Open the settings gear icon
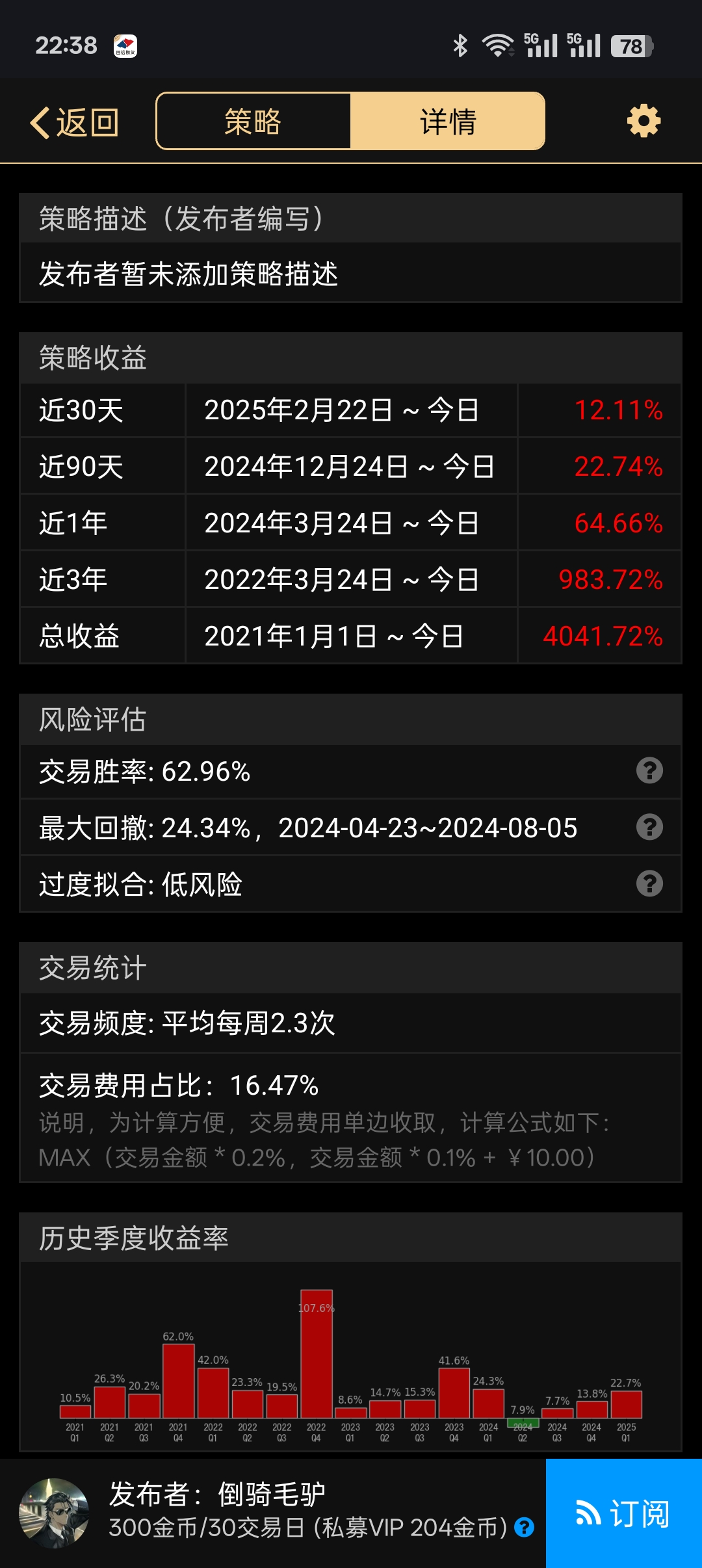702x1568 pixels. (643, 122)
